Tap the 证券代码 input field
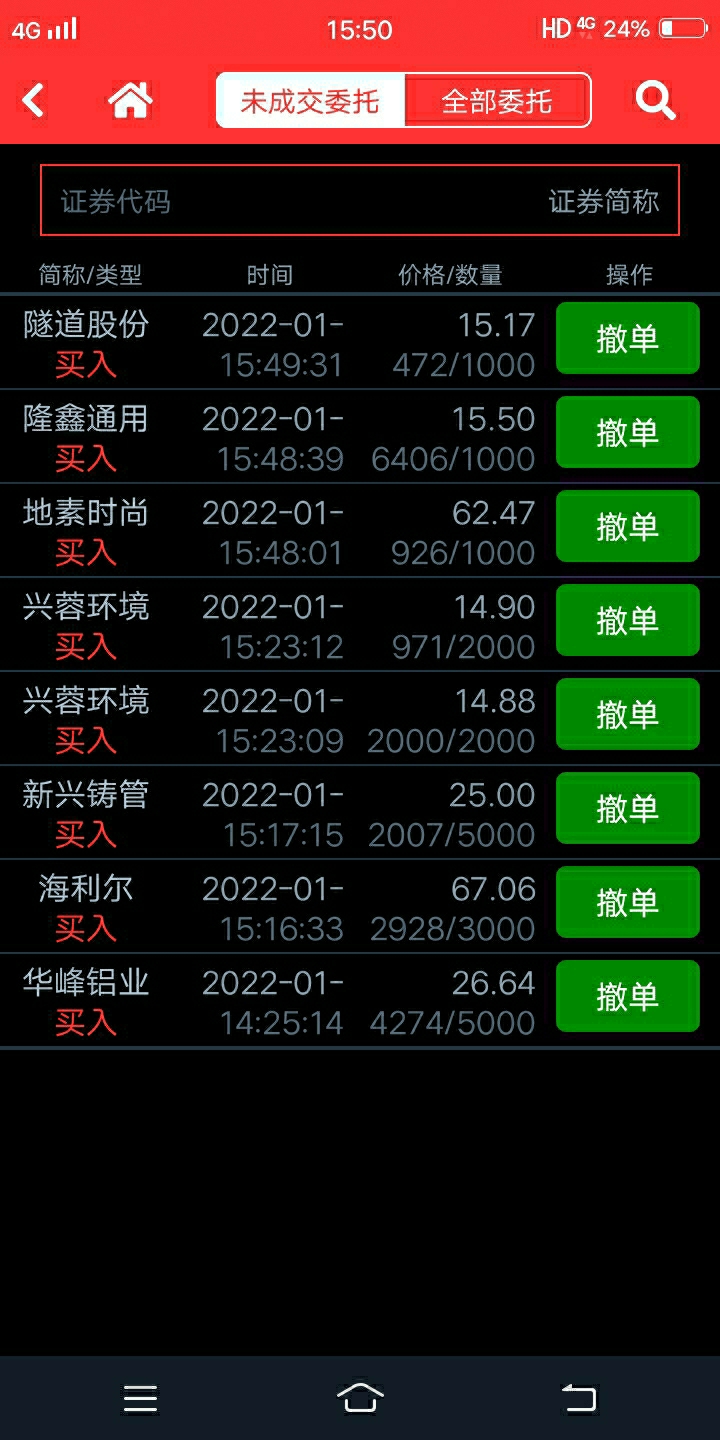This screenshot has width=720, height=1440. [360, 201]
